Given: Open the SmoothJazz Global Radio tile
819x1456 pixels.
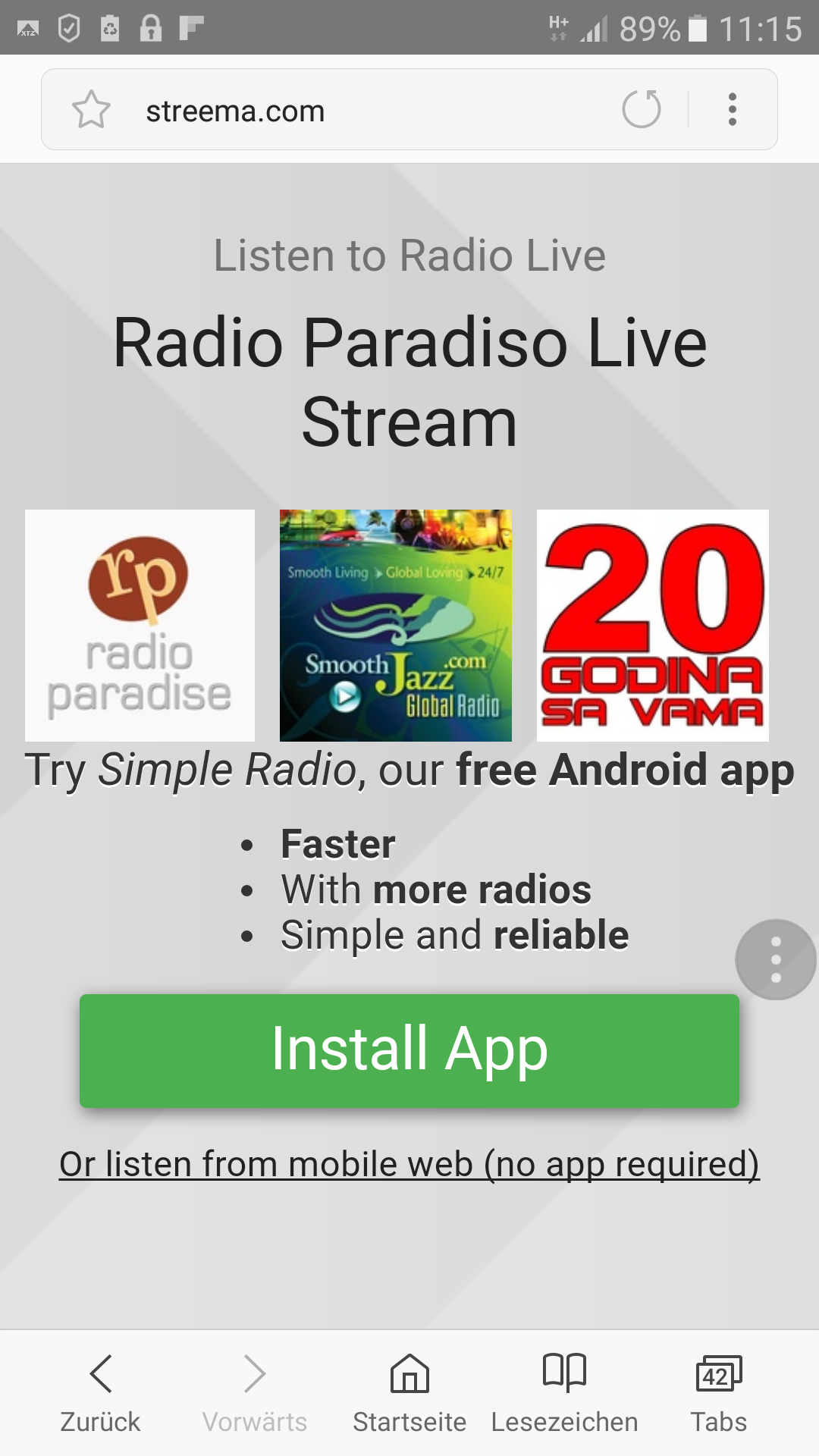Looking at the screenshot, I should (395, 625).
